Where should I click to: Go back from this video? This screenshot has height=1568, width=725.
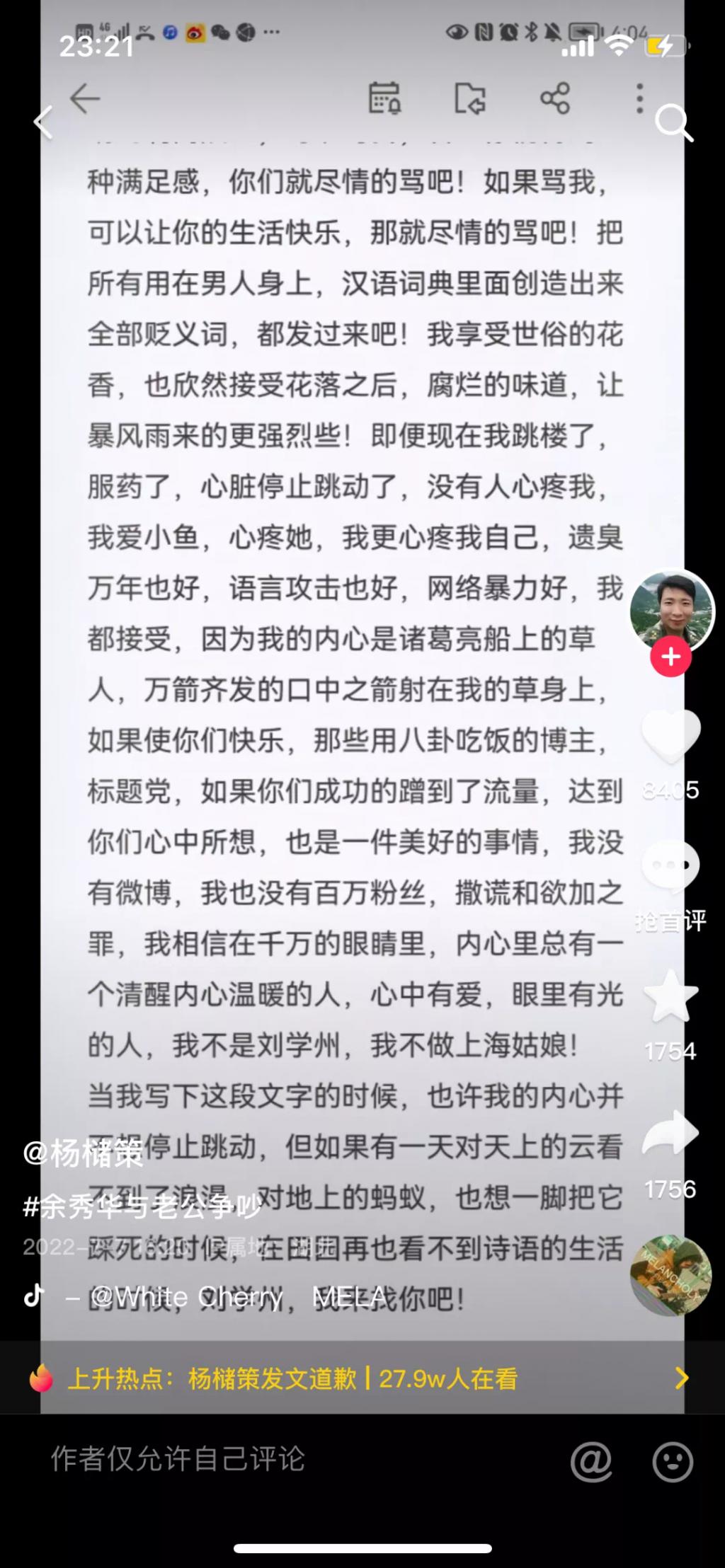[44, 123]
